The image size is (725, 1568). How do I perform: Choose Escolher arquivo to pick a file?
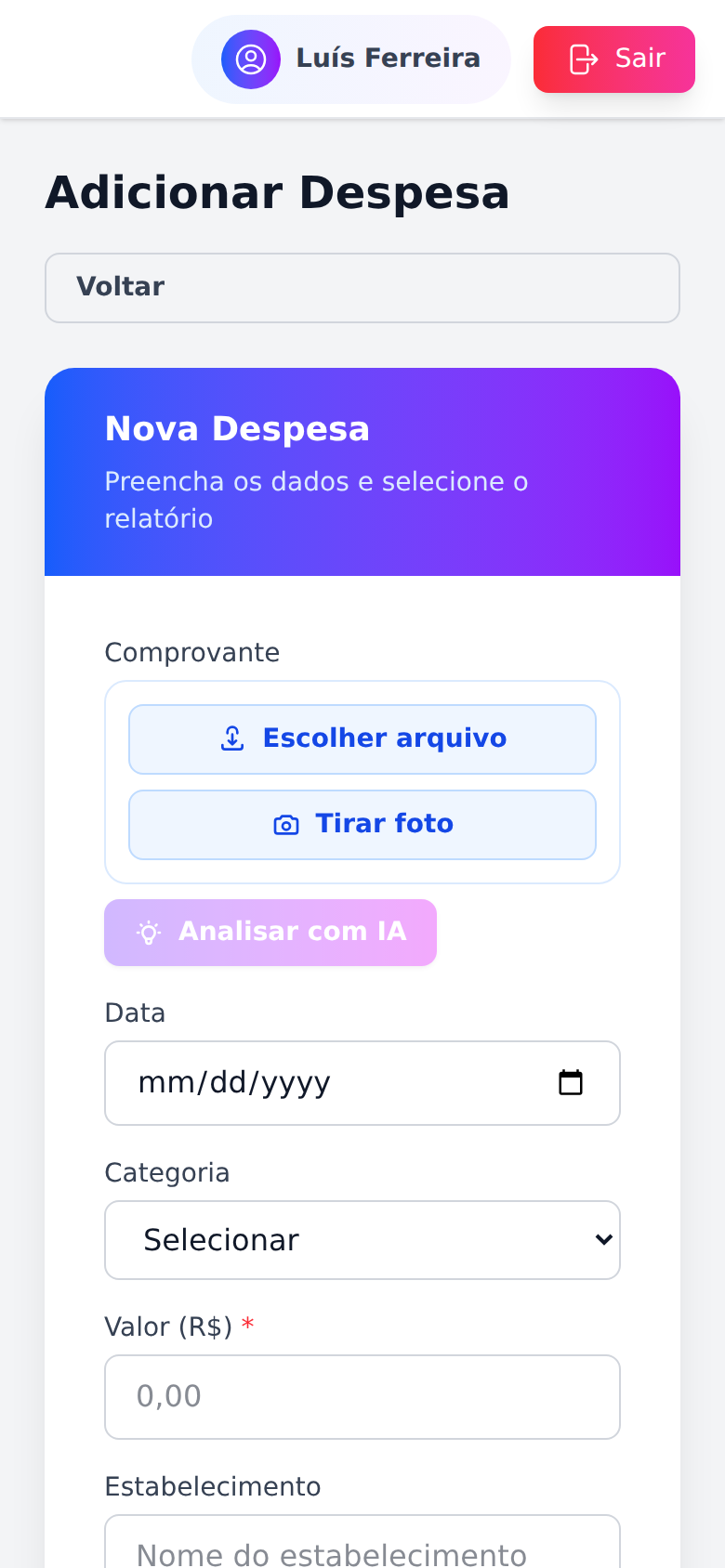point(362,738)
